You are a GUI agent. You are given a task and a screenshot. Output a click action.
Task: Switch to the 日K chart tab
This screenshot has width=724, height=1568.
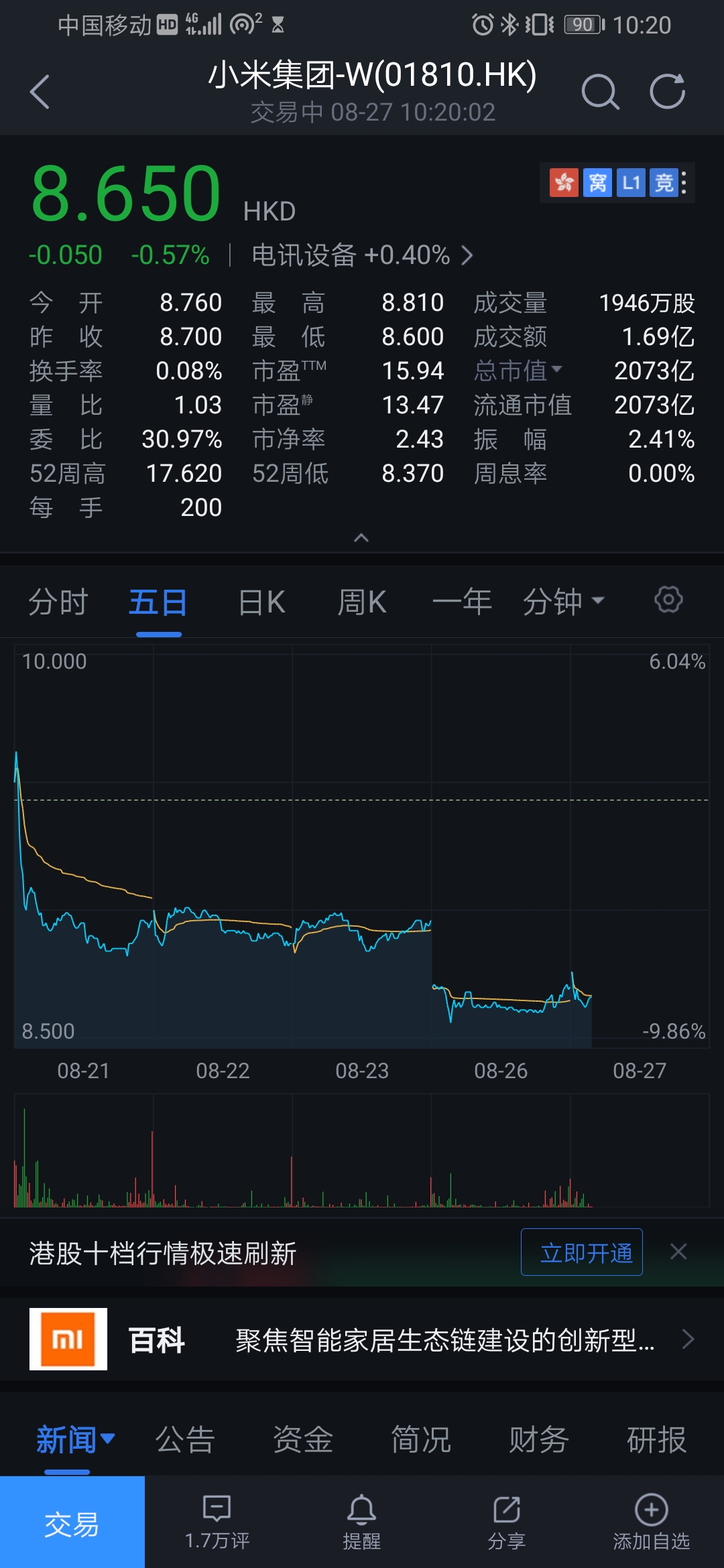point(261,602)
